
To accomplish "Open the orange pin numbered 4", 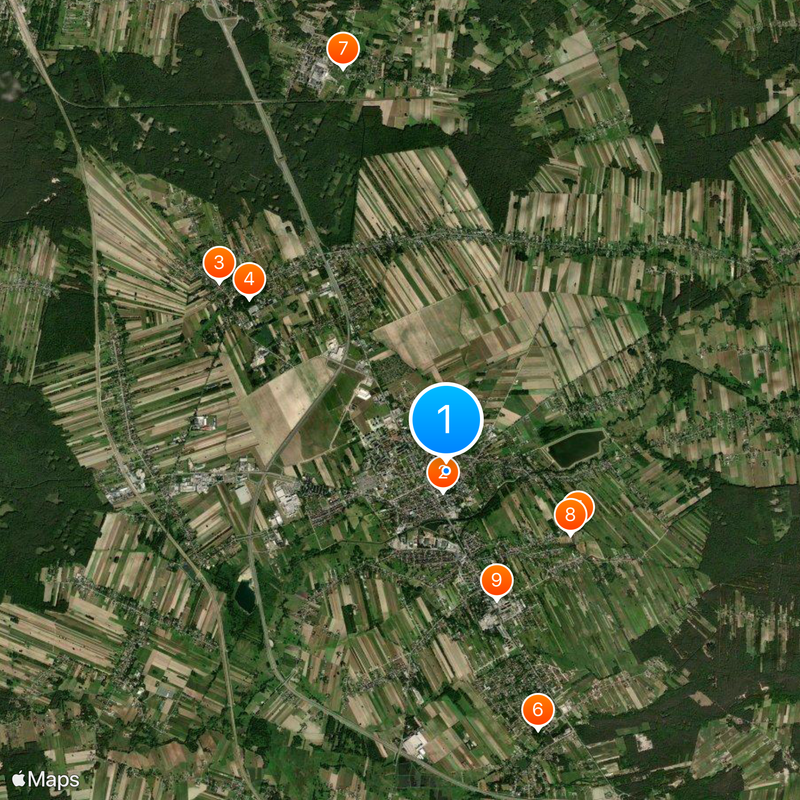I will pyautogui.click(x=249, y=279).
